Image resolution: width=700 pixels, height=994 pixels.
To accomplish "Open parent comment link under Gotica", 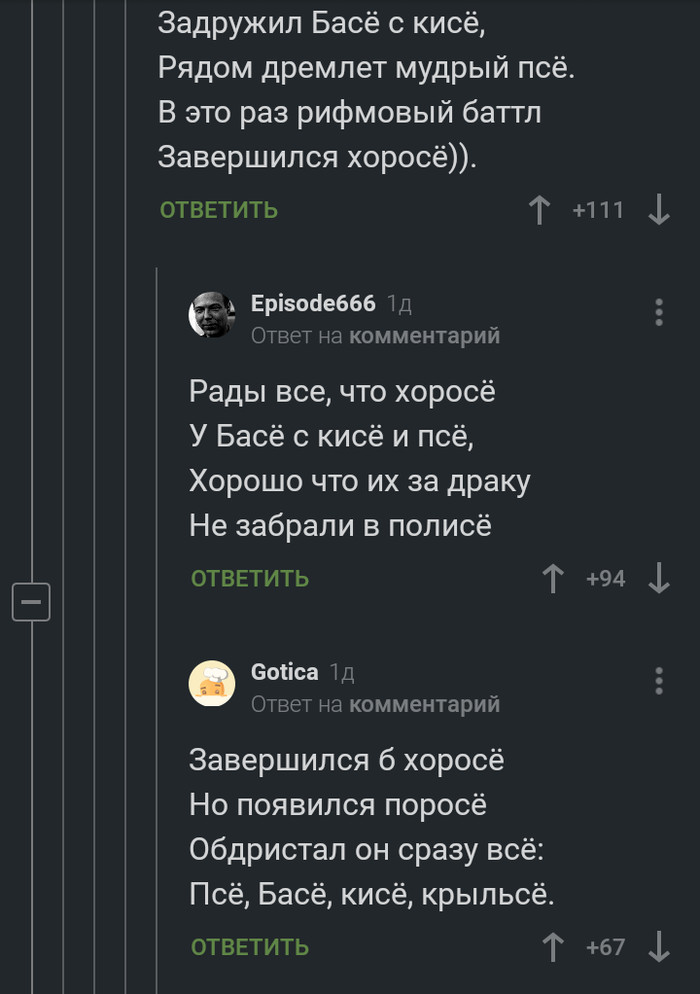I will [x=423, y=705].
